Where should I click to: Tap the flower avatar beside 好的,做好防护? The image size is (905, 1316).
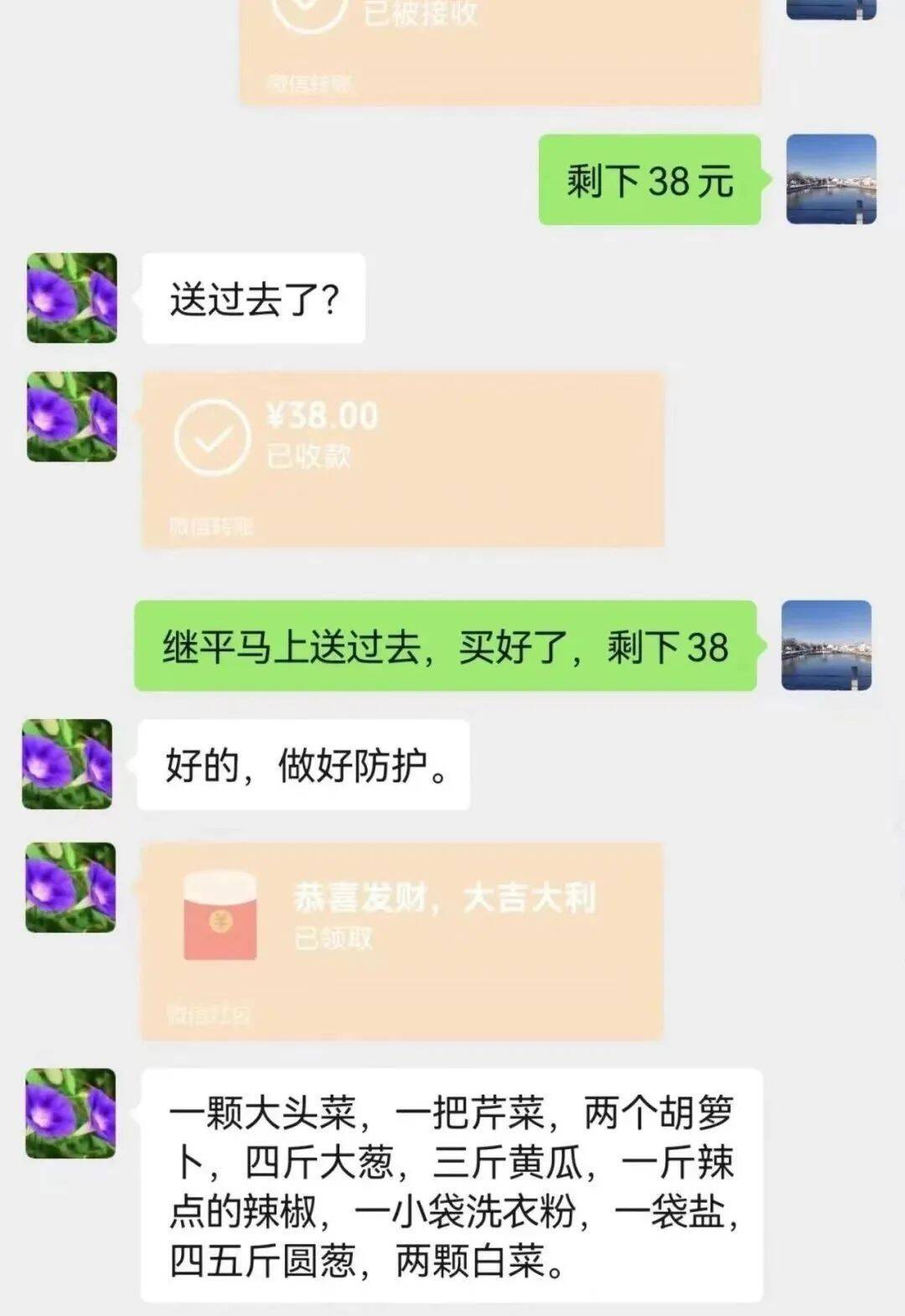pyautogui.click(x=67, y=764)
